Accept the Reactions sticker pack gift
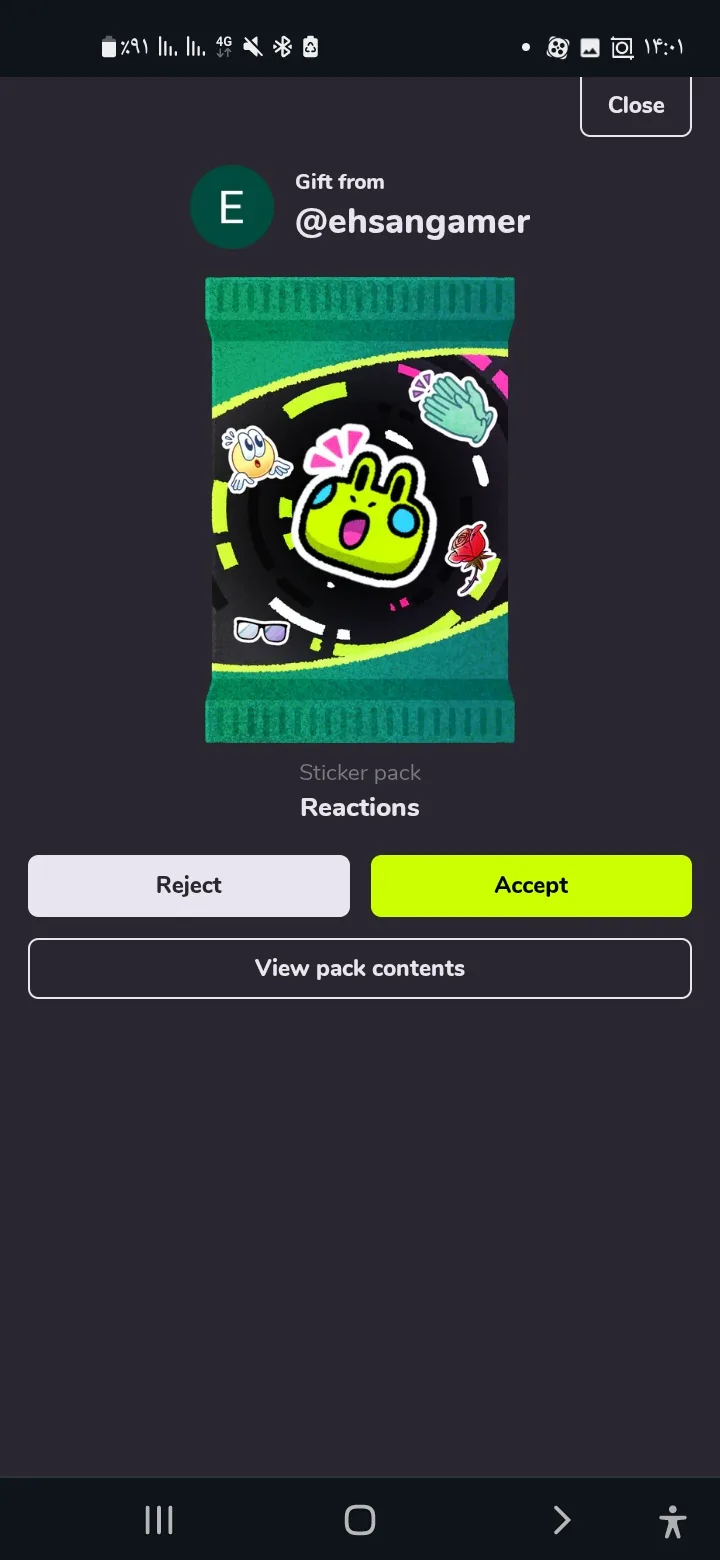 [531, 885]
